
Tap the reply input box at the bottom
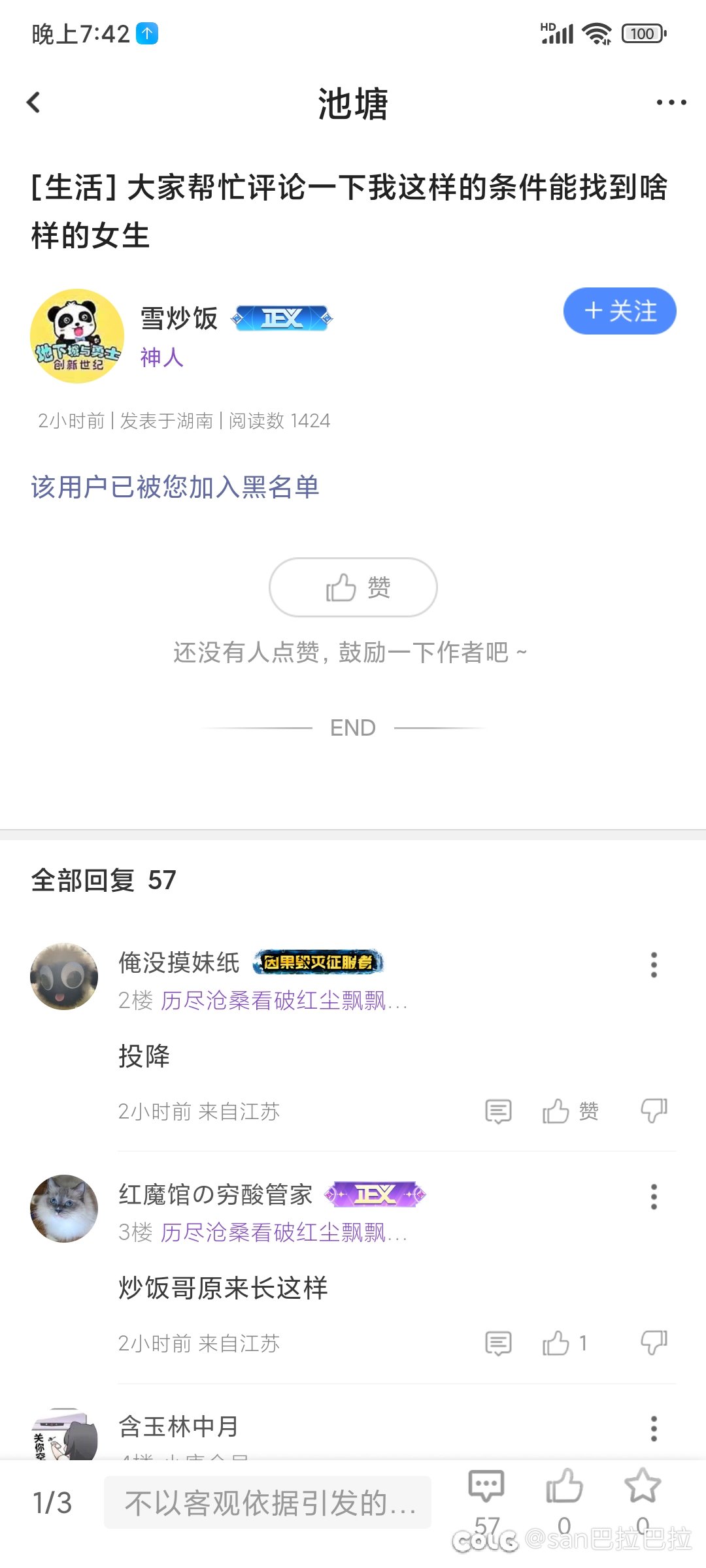tap(267, 1503)
